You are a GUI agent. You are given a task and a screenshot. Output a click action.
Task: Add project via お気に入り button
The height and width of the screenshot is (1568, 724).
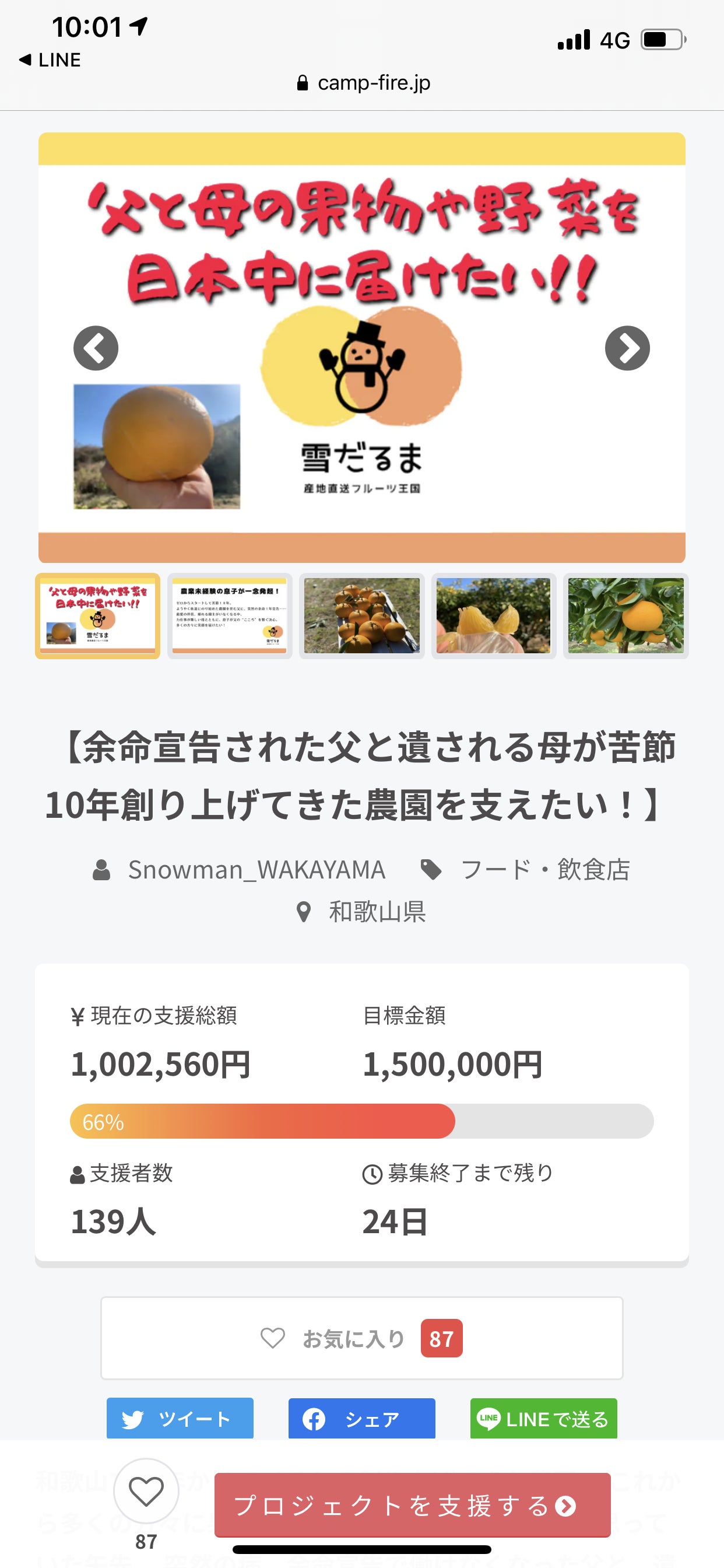click(x=361, y=1338)
